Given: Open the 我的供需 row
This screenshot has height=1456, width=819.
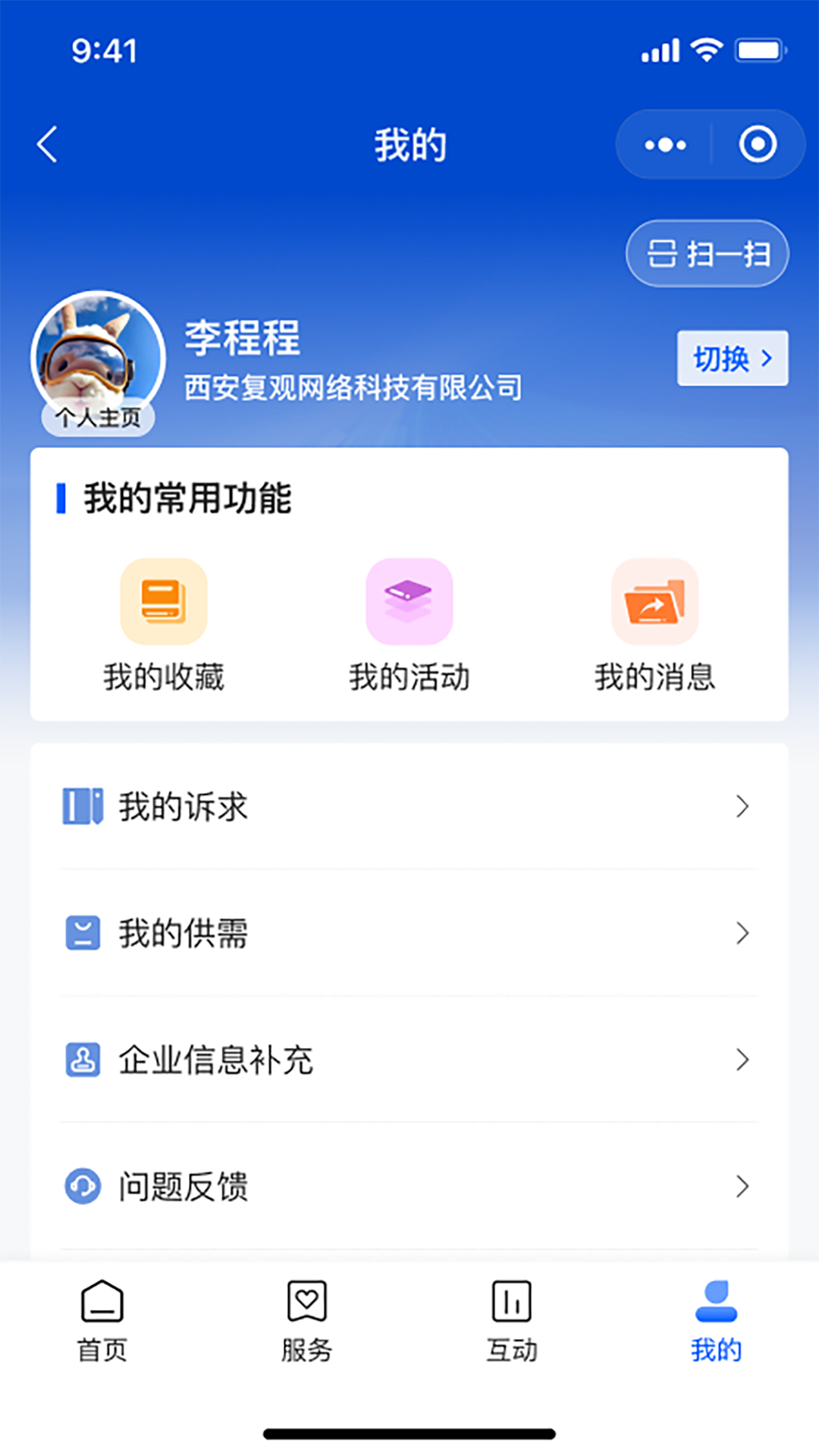Looking at the screenshot, I should tap(409, 933).
